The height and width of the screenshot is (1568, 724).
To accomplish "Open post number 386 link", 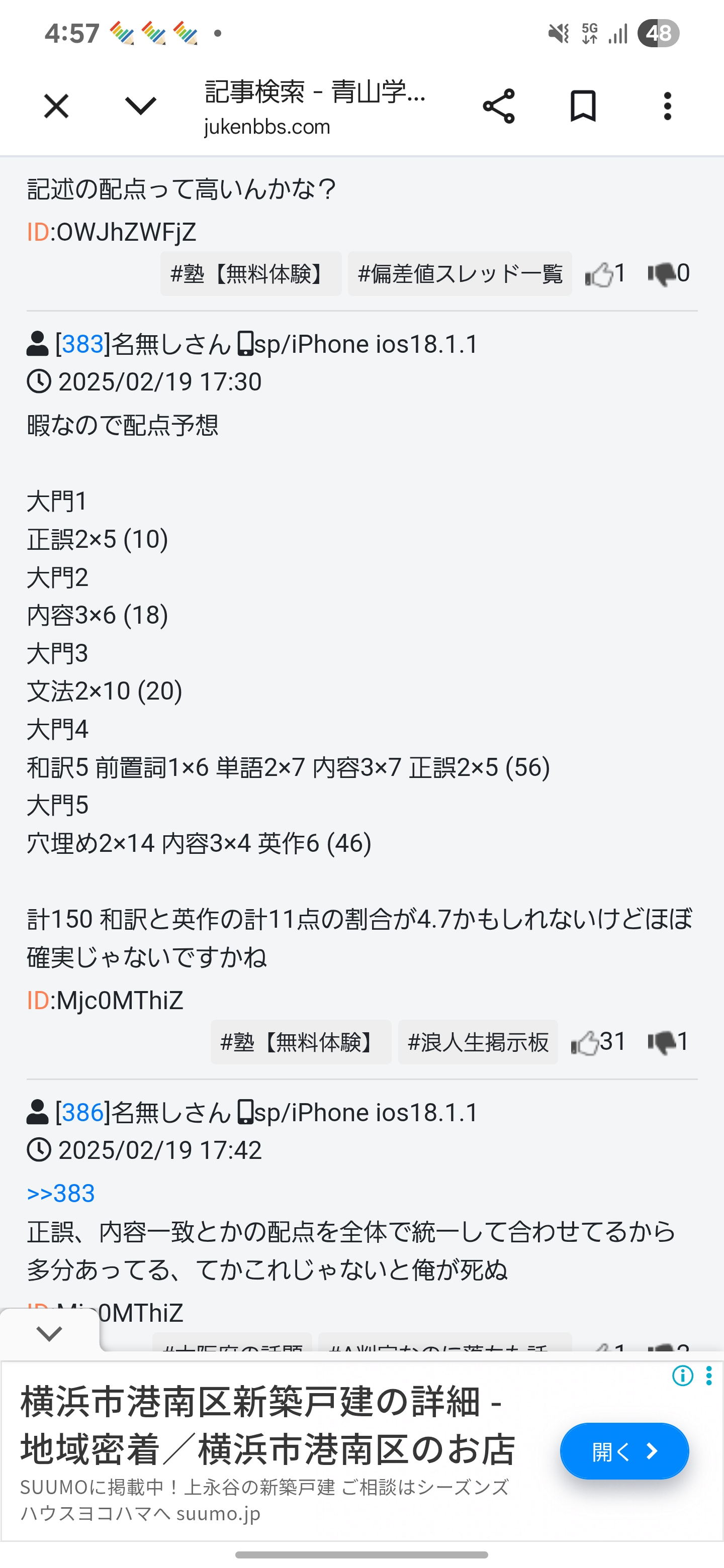I will 83,1113.
